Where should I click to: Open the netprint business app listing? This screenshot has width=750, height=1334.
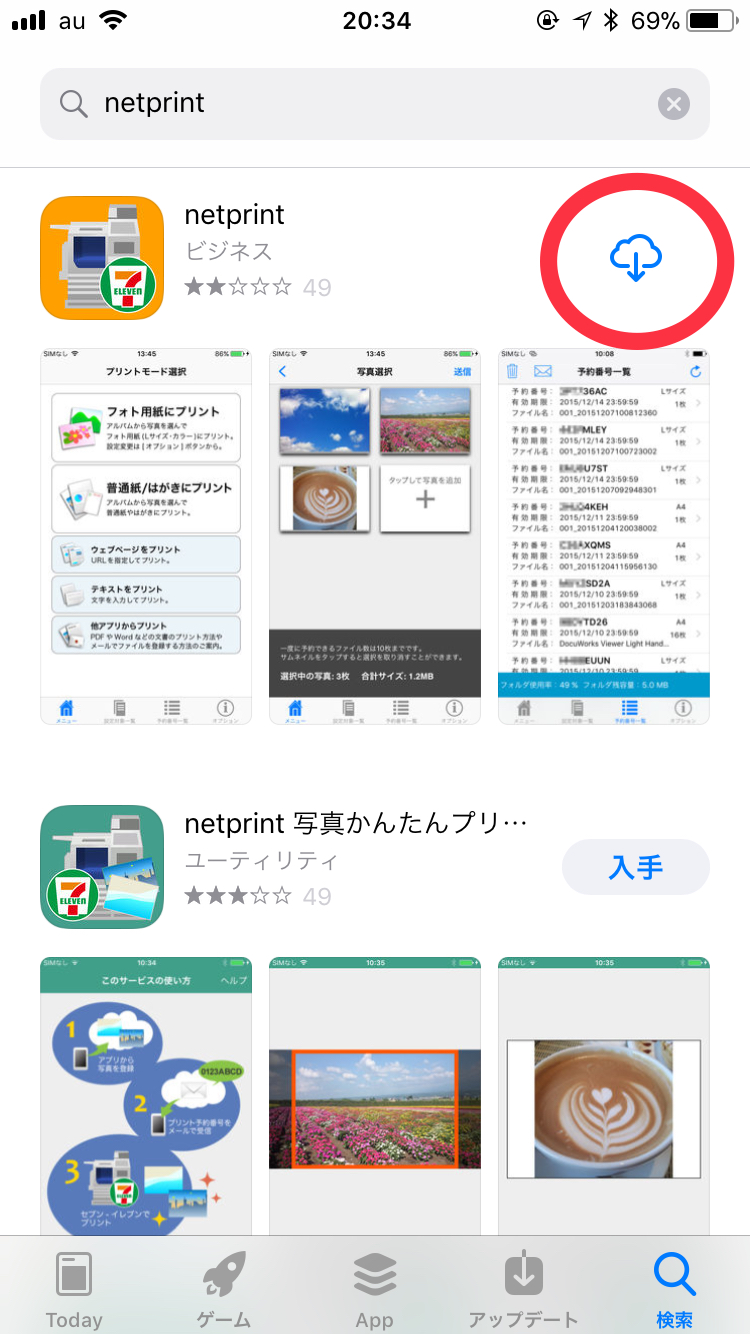235,215
